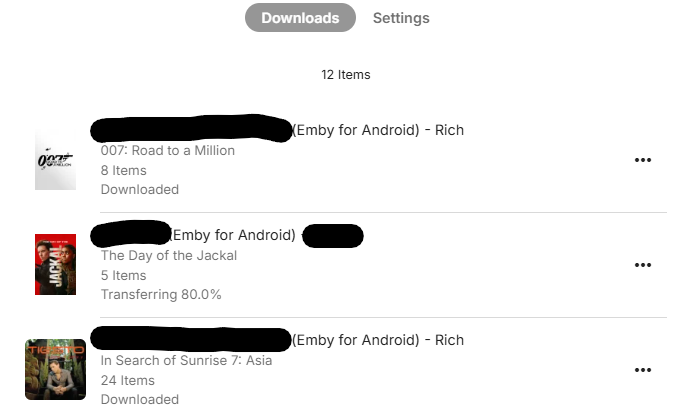
Task: Open options for The Day of the Jackal
Action: click(643, 265)
